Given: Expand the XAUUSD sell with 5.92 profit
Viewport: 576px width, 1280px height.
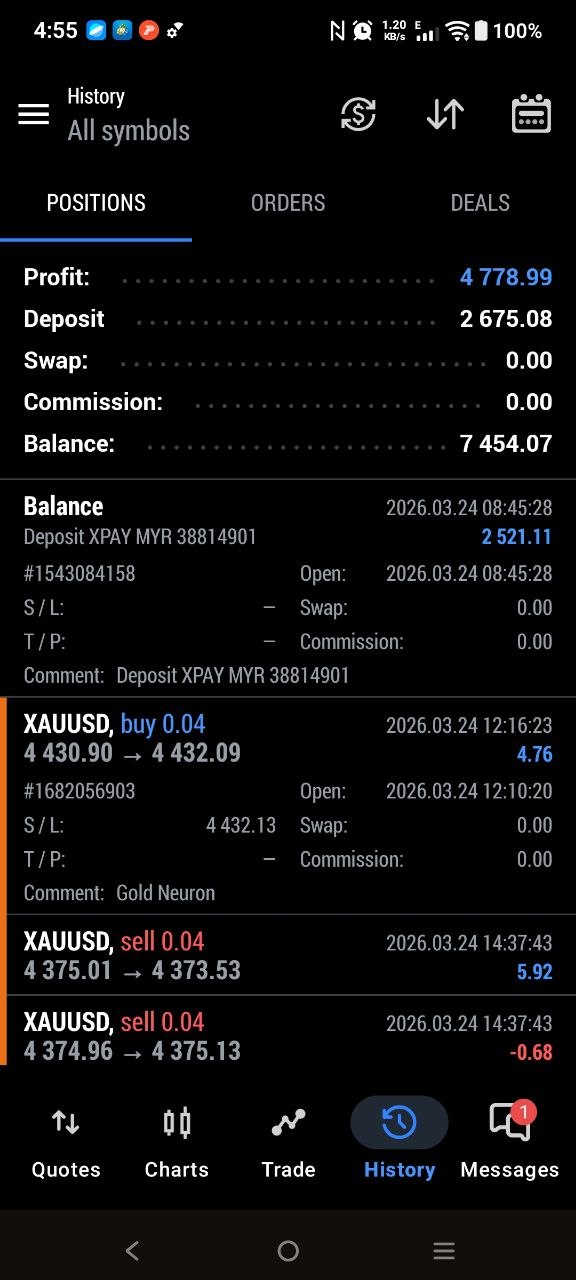Looking at the screenshot, I should pyautogui.click(x=288, y=955).
